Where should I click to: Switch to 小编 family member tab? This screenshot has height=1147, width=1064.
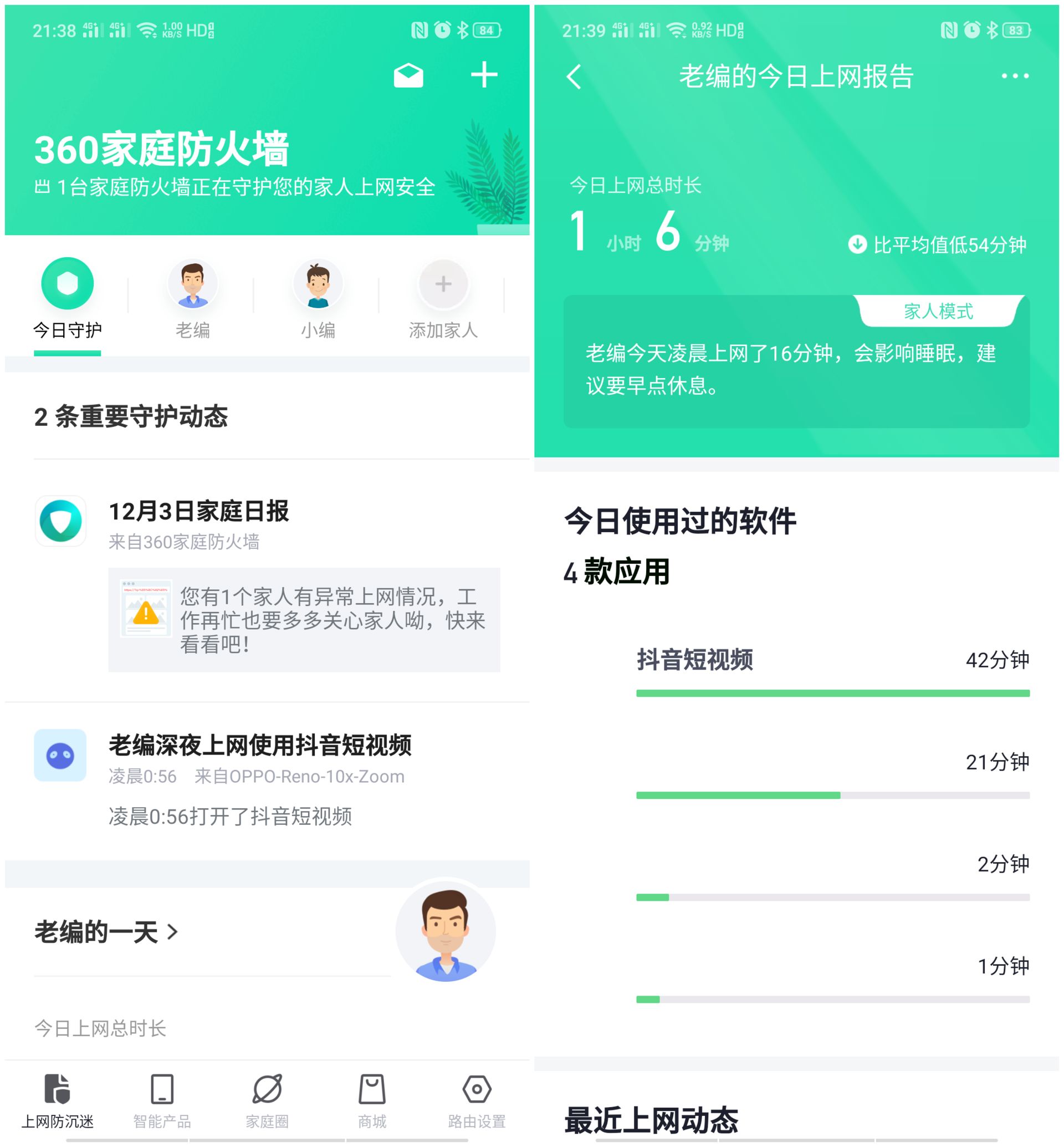[x=318, y=298]
